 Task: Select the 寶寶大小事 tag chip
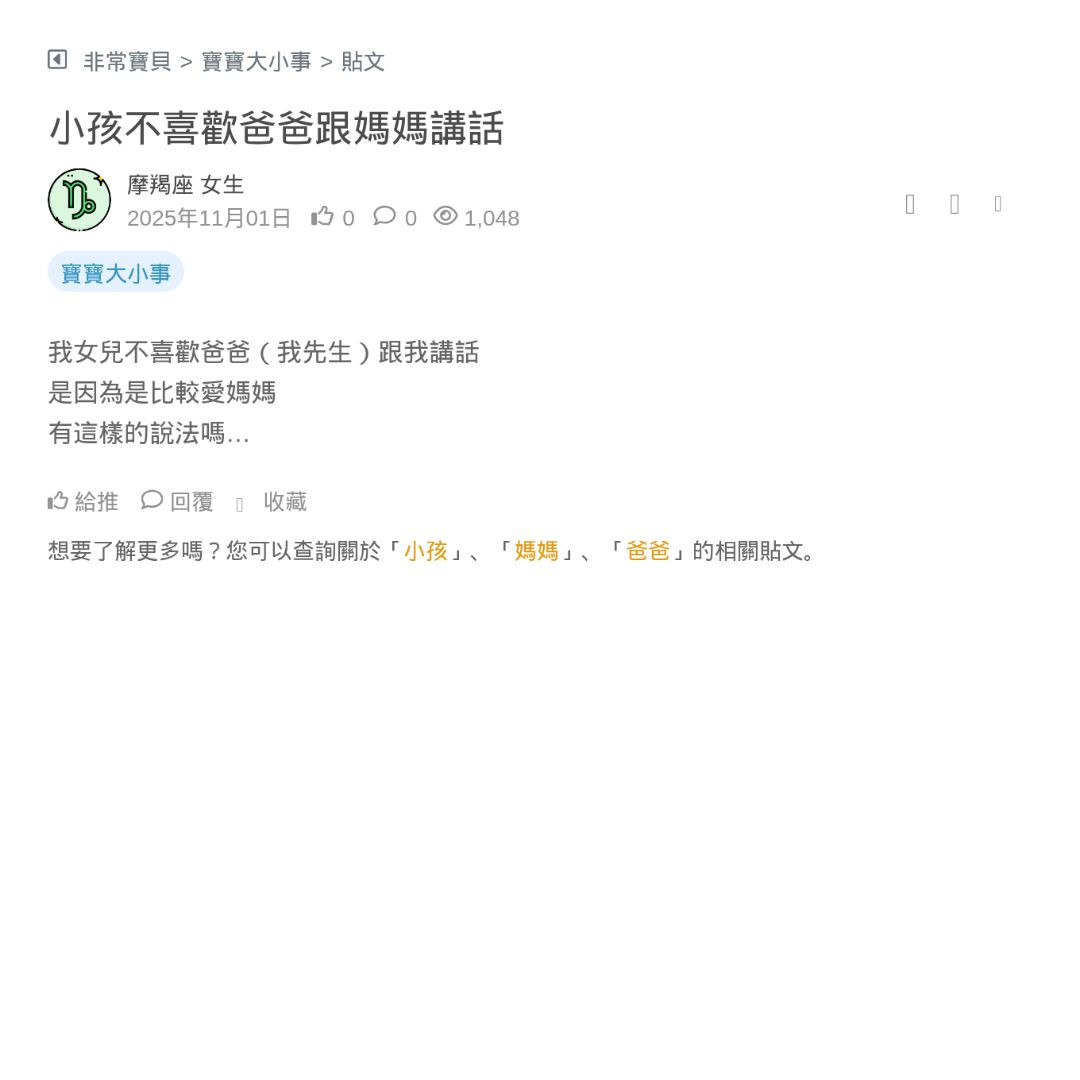point(116,273)
